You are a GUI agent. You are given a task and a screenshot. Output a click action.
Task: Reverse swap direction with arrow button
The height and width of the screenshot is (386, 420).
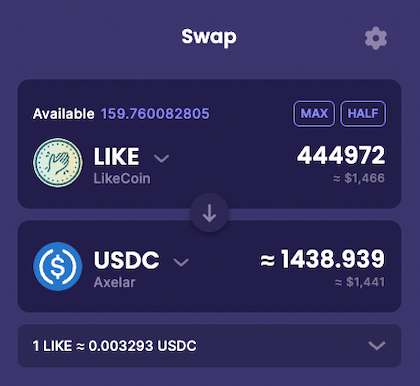(209, 213)
